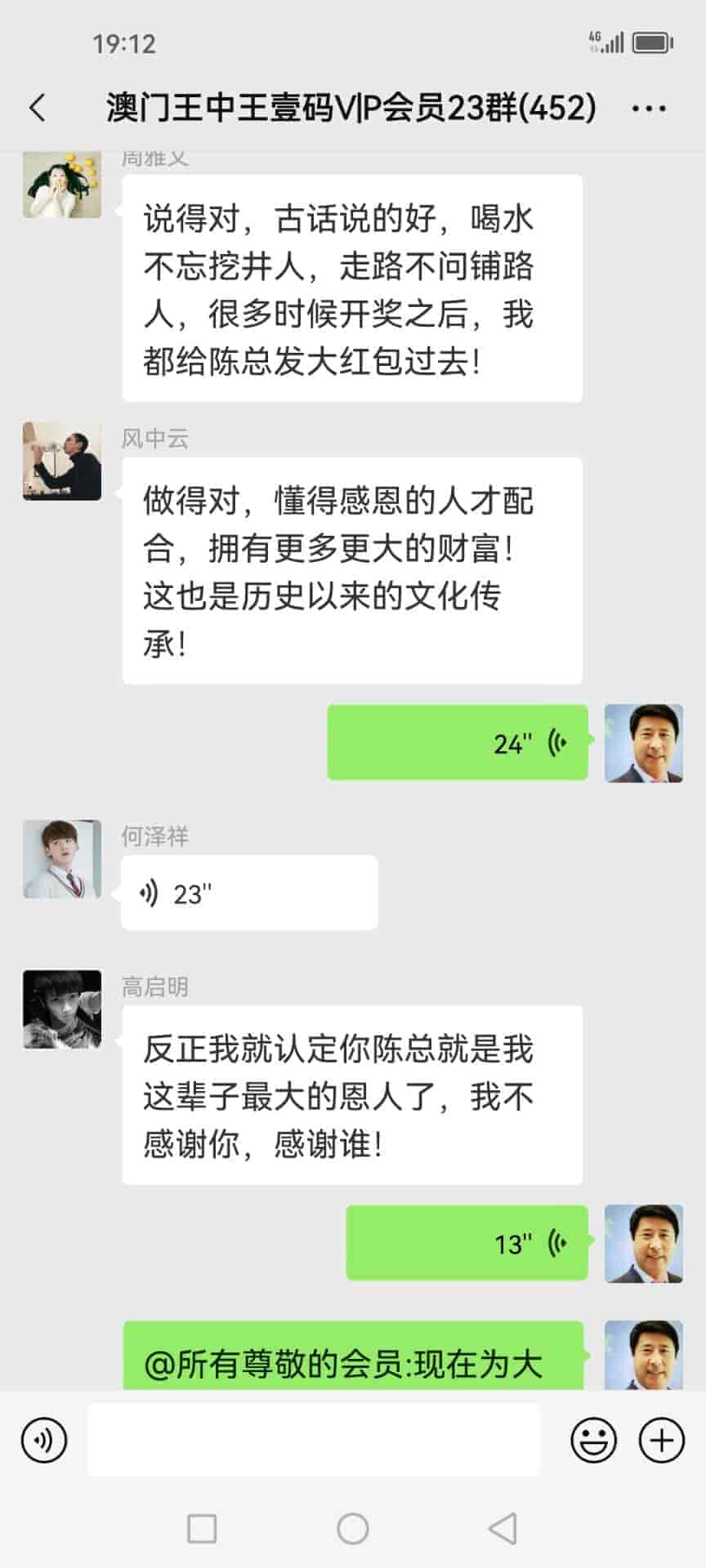Open the plus attachment menu

click(661, 1441)
